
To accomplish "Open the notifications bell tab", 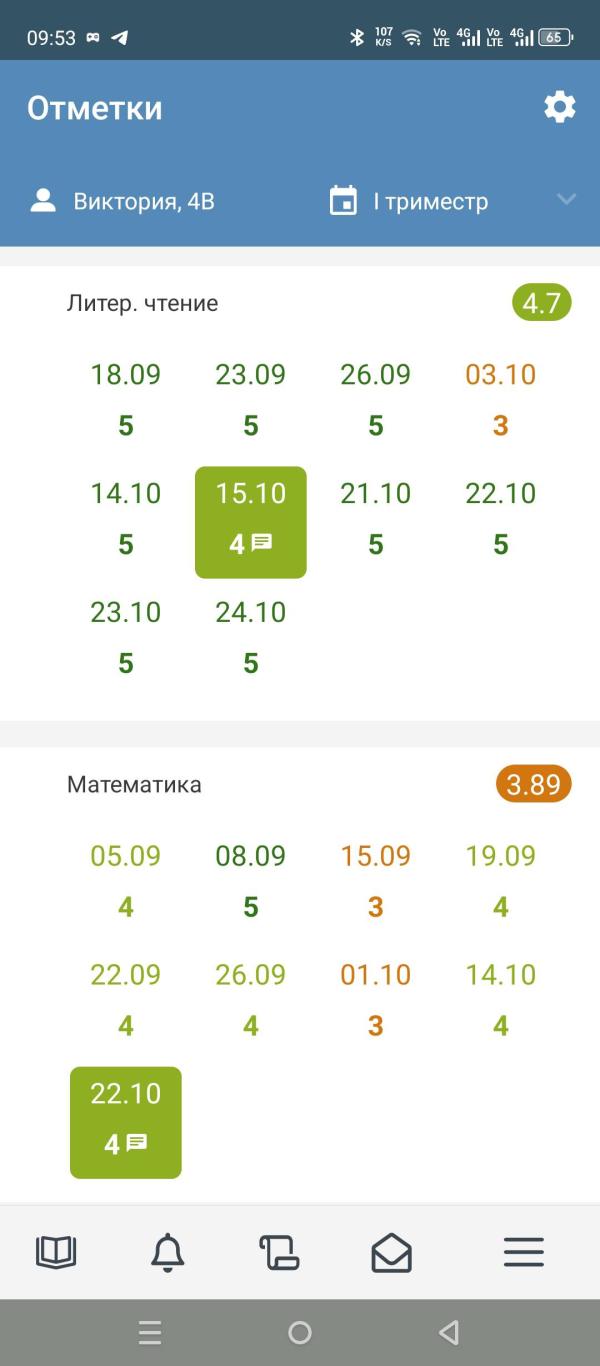I will [x=168, y=1252].
